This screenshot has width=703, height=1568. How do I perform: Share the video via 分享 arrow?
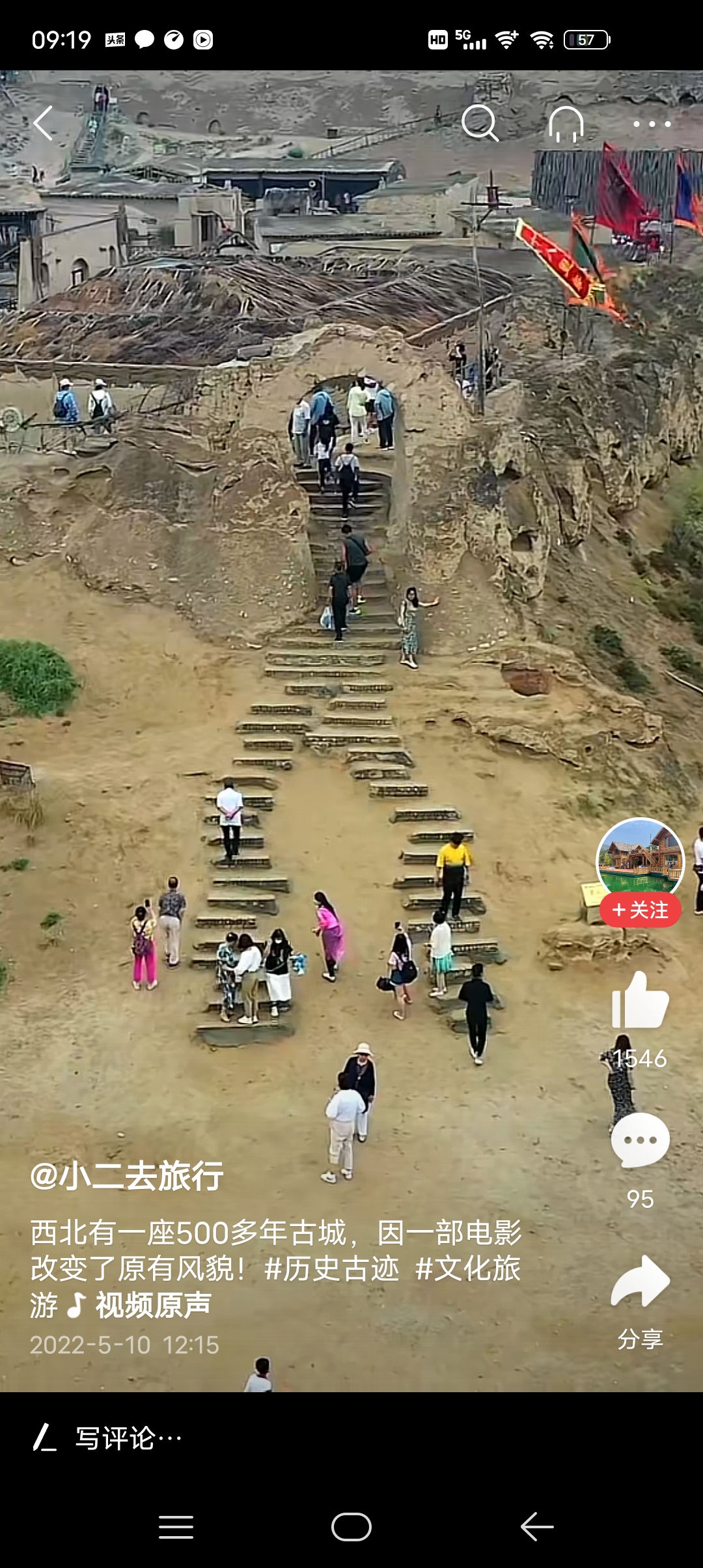tap(640, 1281)
